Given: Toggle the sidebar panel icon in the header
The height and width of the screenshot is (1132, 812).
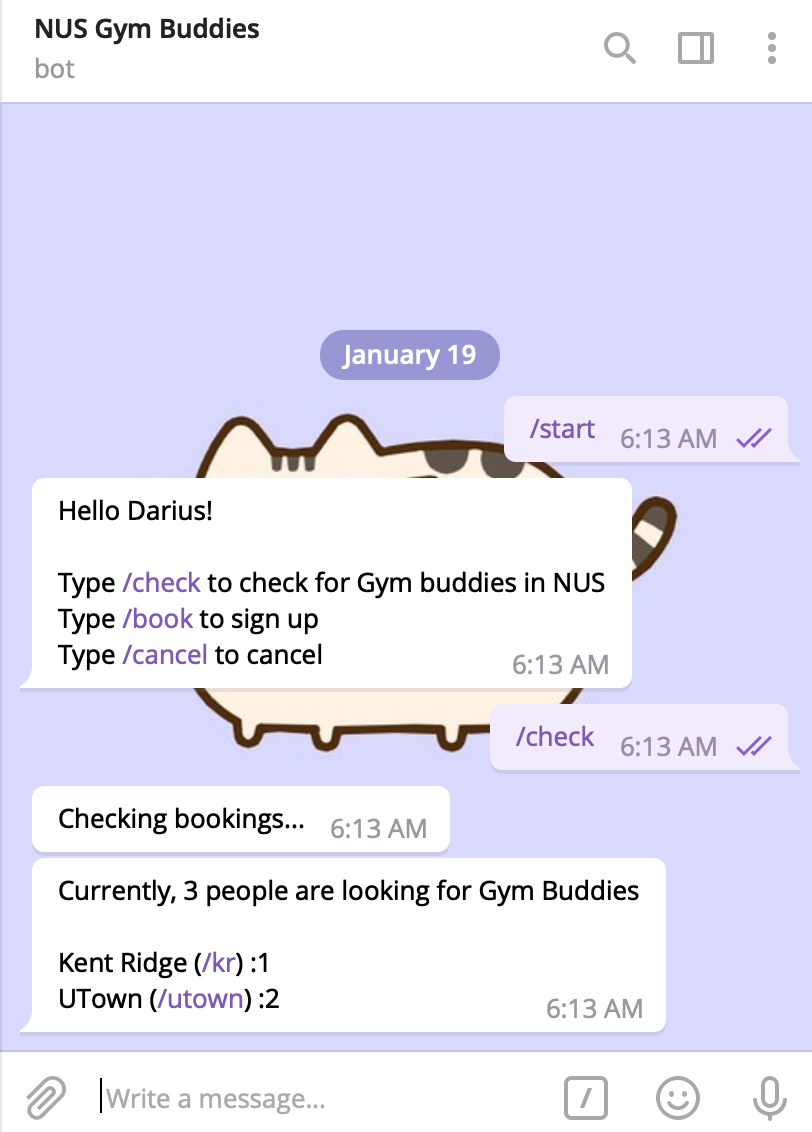Looking at the screenshot, I should 697,48.
